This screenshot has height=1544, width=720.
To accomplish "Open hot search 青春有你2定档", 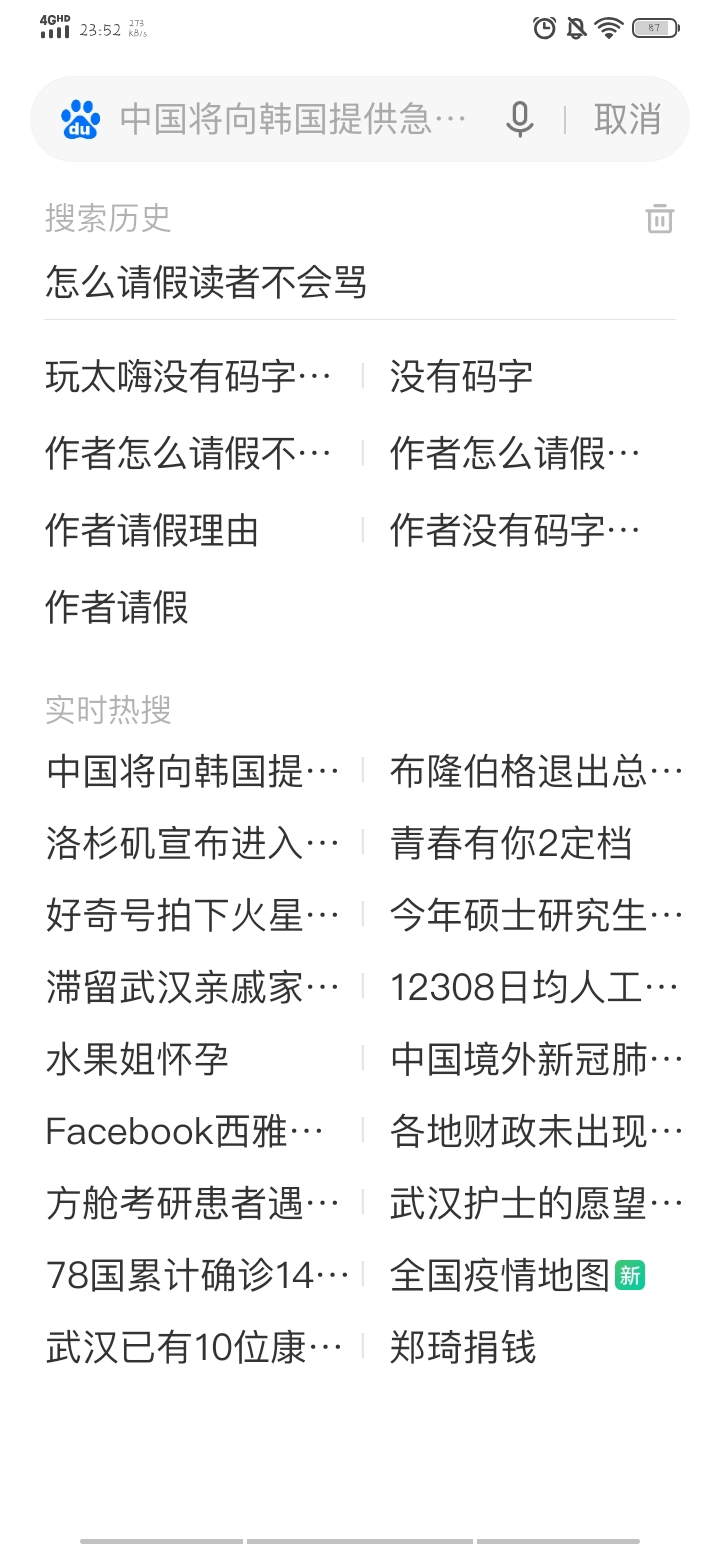I will pyautogui.click(x=511, y=843).
